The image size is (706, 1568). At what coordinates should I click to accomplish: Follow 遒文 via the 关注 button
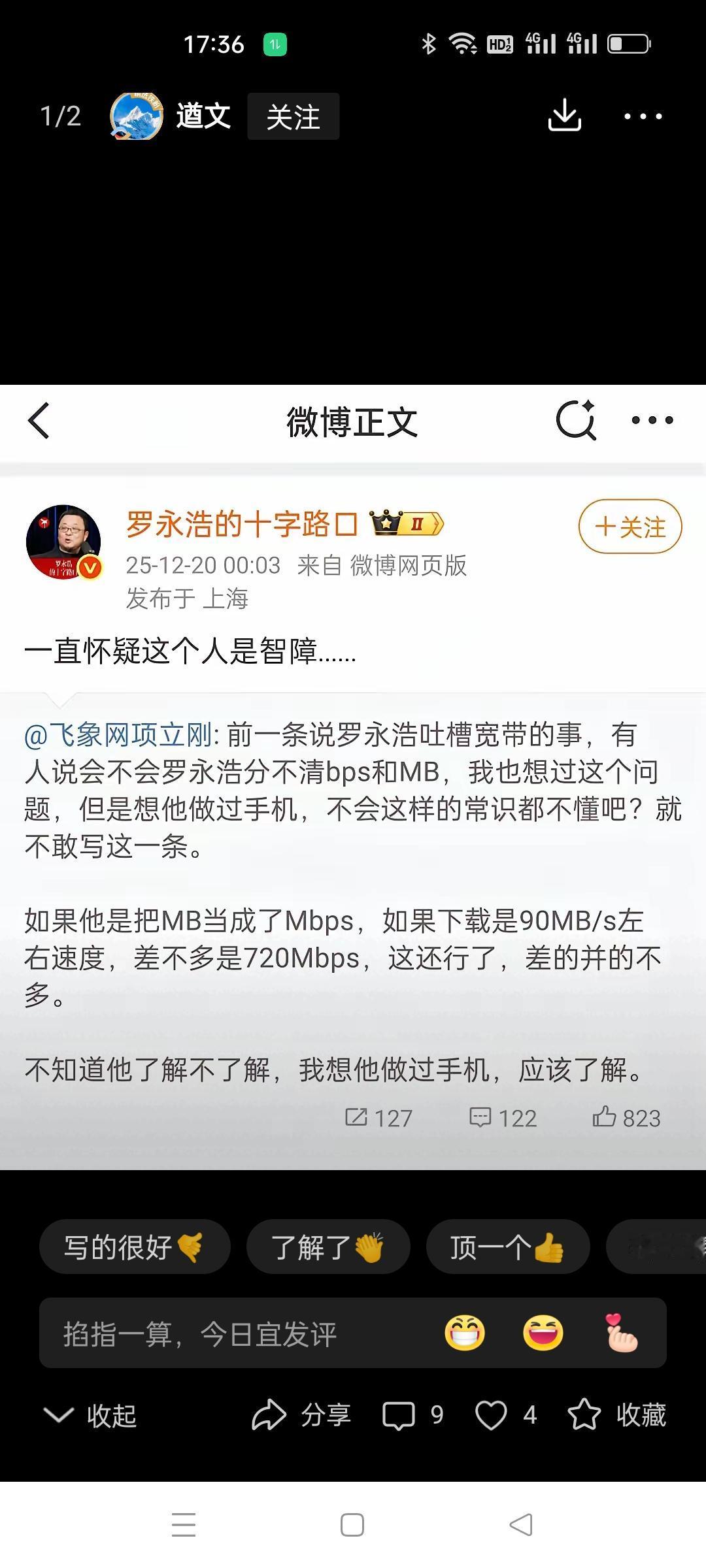click(x=293, y=117)
